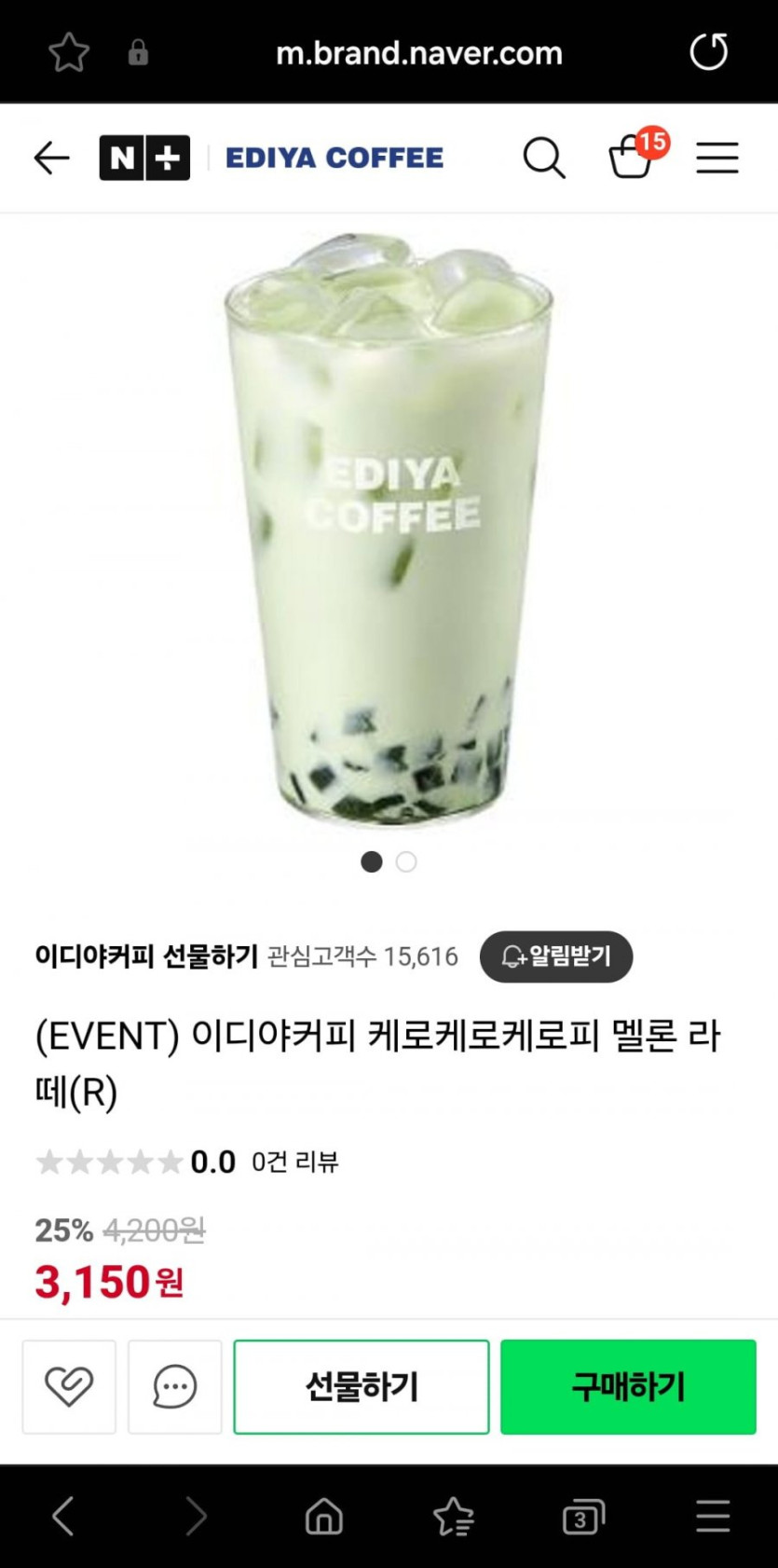Viewport: 778px width, 1568px height.
Task: Add the product to wishlist with heart icon
Action: click(x=69, y=1387)
